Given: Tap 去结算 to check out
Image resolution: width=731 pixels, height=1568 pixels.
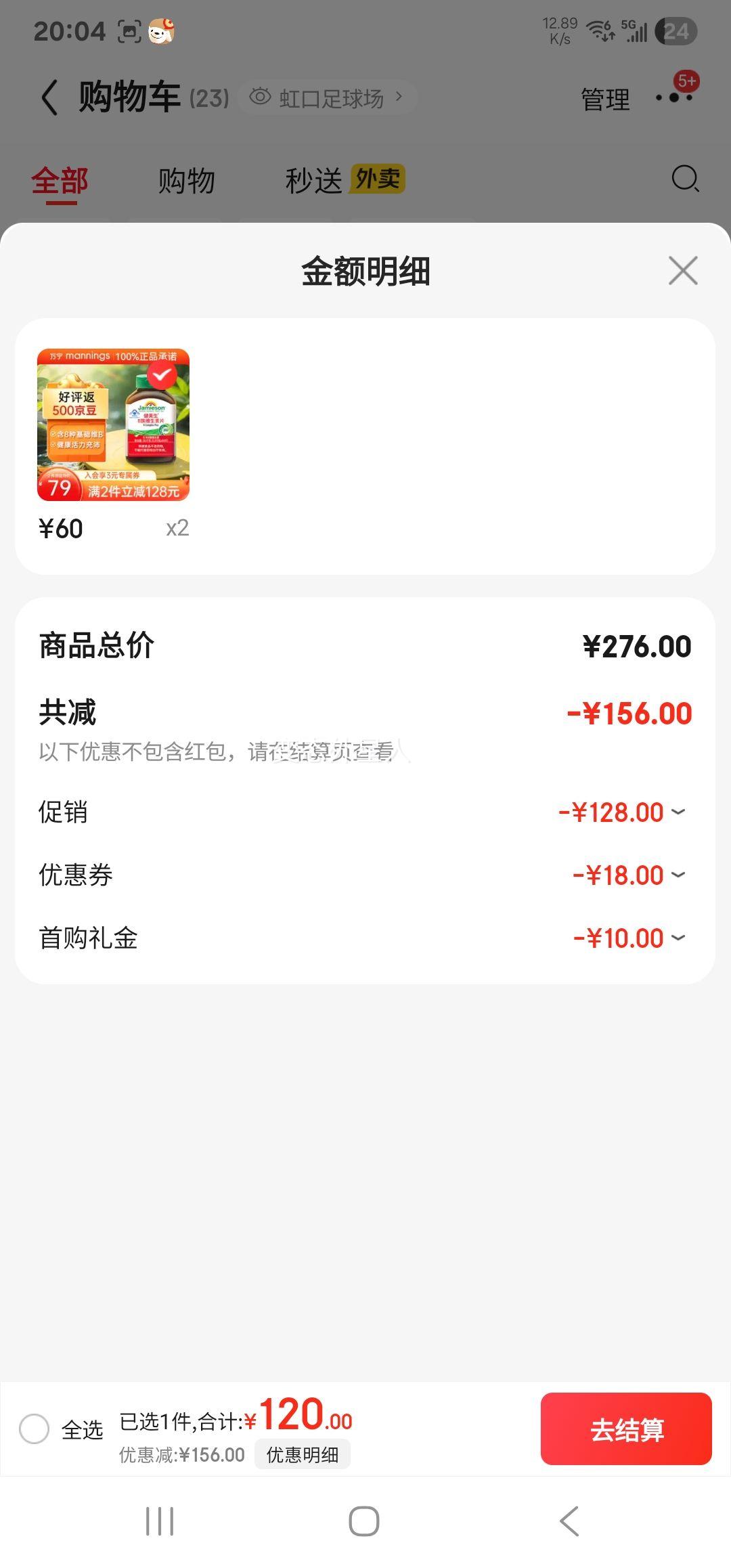Looking at the screenshot, I should tap(626, 1429).
